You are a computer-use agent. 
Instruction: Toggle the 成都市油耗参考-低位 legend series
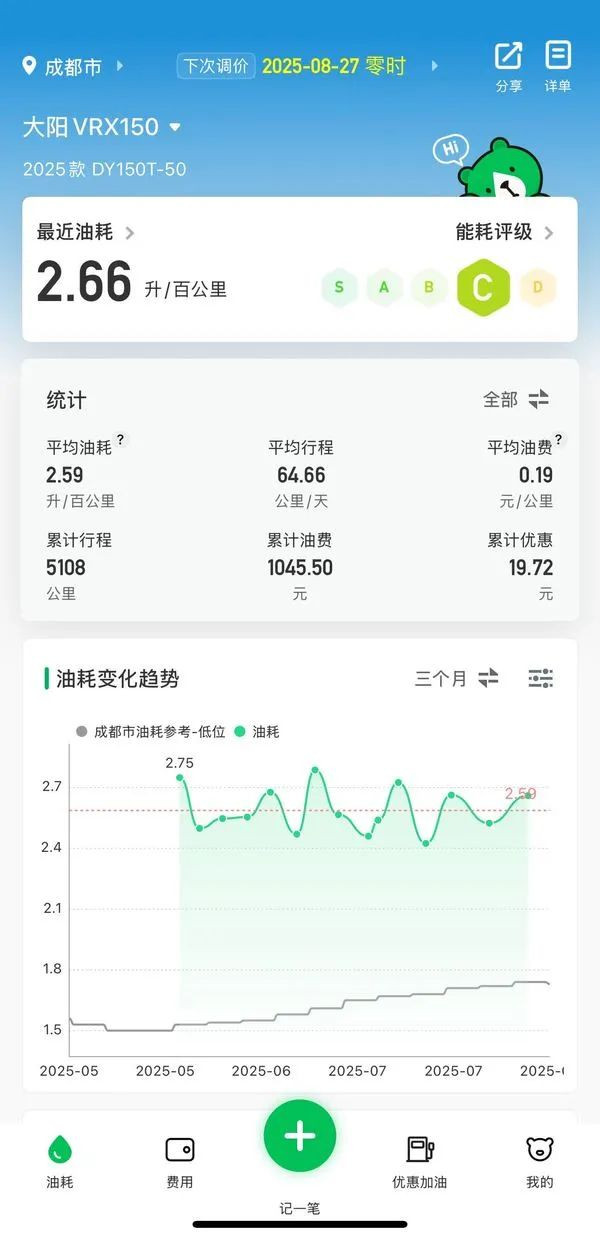150,732
